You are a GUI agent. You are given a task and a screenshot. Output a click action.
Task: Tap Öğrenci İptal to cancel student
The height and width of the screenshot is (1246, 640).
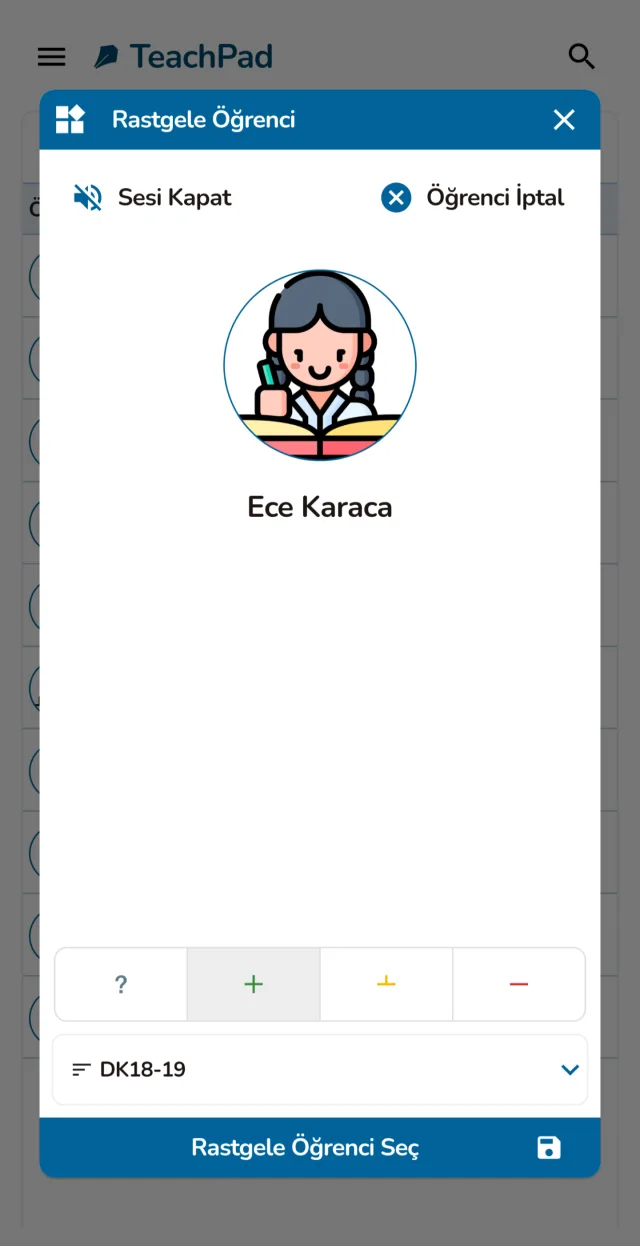coord(472,198)
